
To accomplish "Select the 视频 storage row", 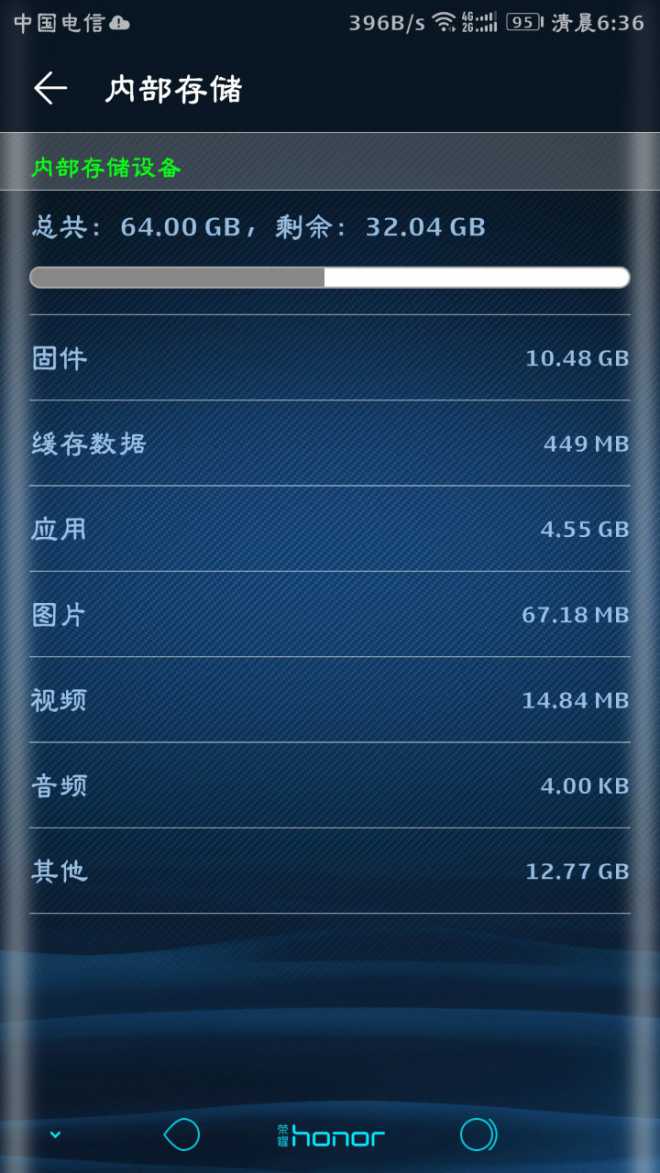I will point(330,700).
